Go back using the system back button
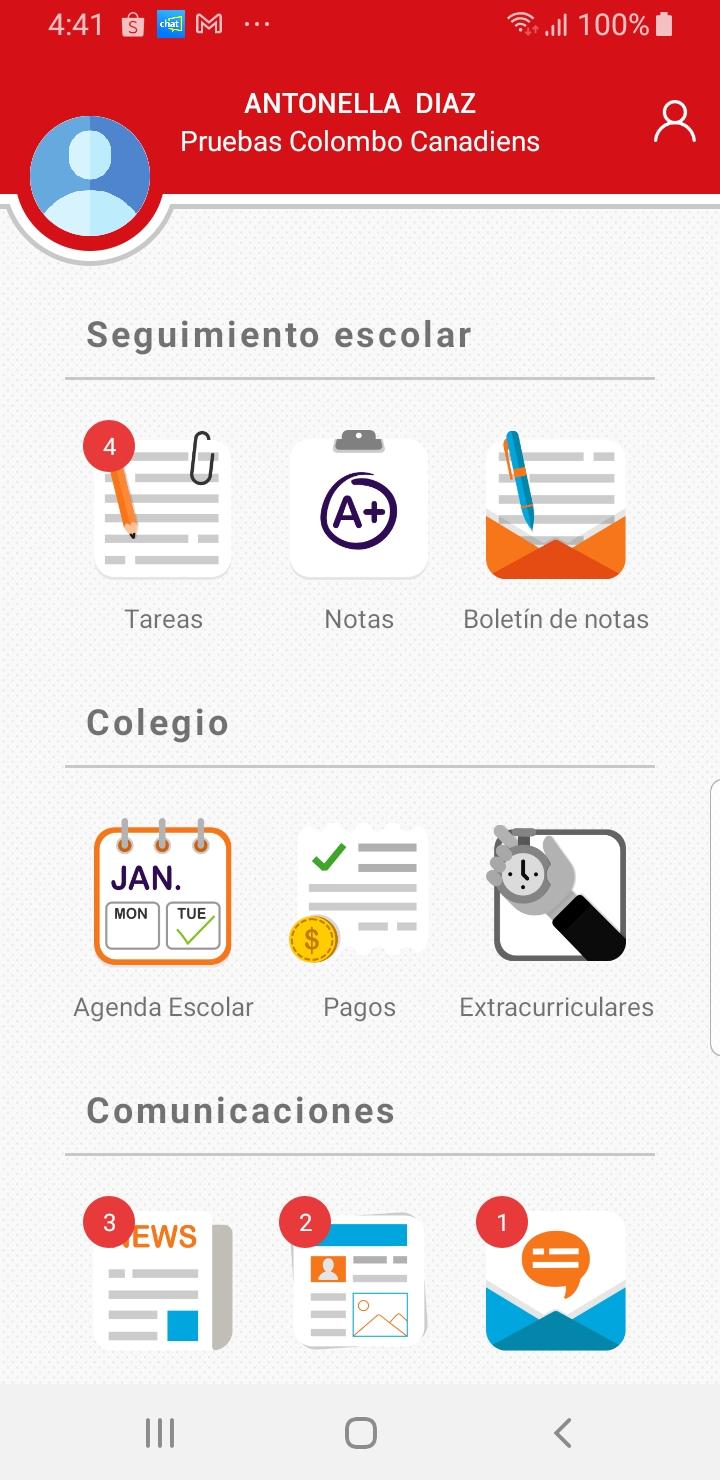Image resolution: width=720 pixels, height=1480 pixels. [x=563, y=1433]
